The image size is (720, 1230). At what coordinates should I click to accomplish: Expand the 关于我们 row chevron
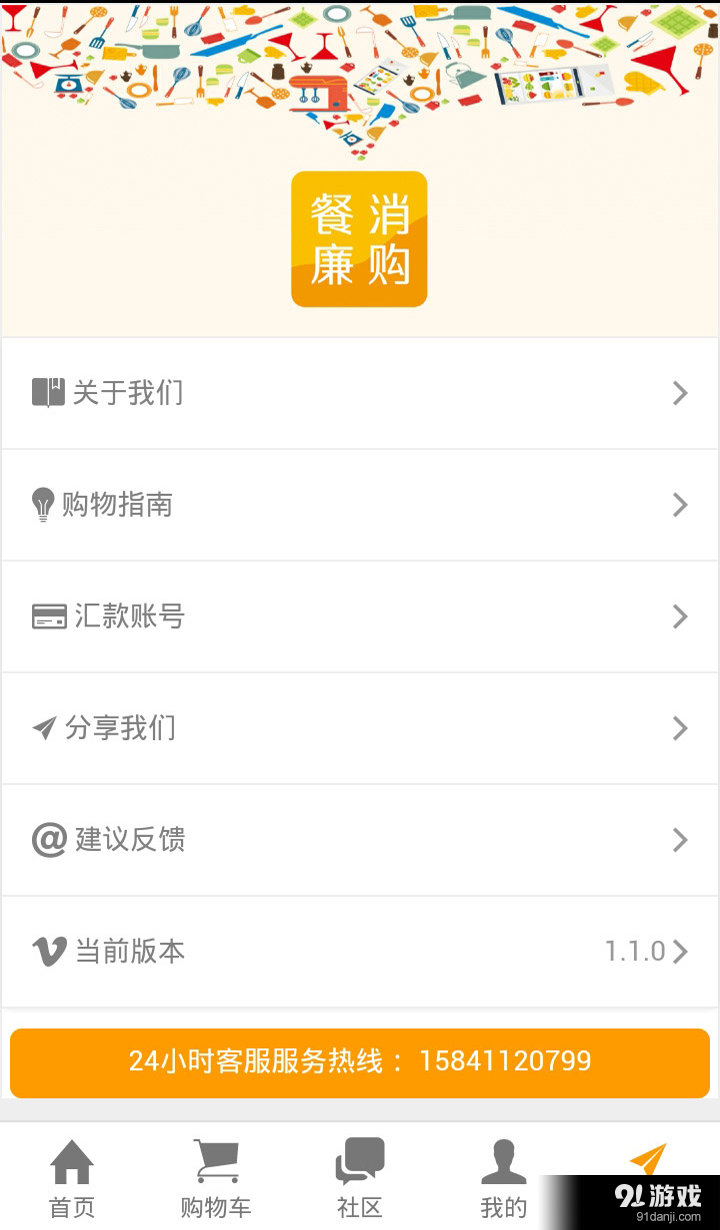click(681, 393)
